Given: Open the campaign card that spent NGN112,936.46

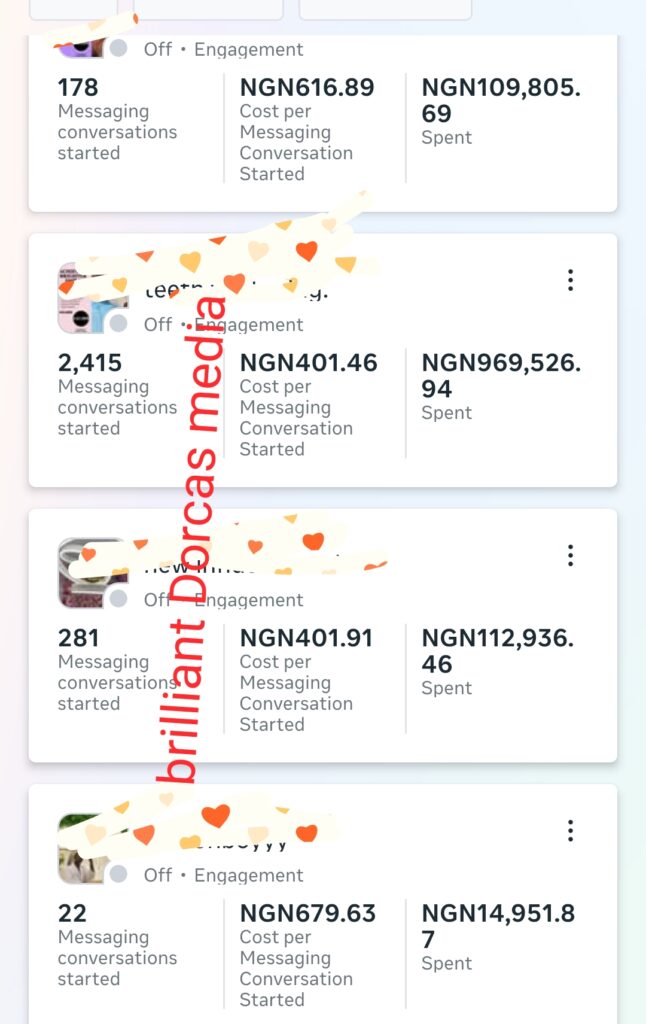Looking at the screenshot, I should (322, 675).
